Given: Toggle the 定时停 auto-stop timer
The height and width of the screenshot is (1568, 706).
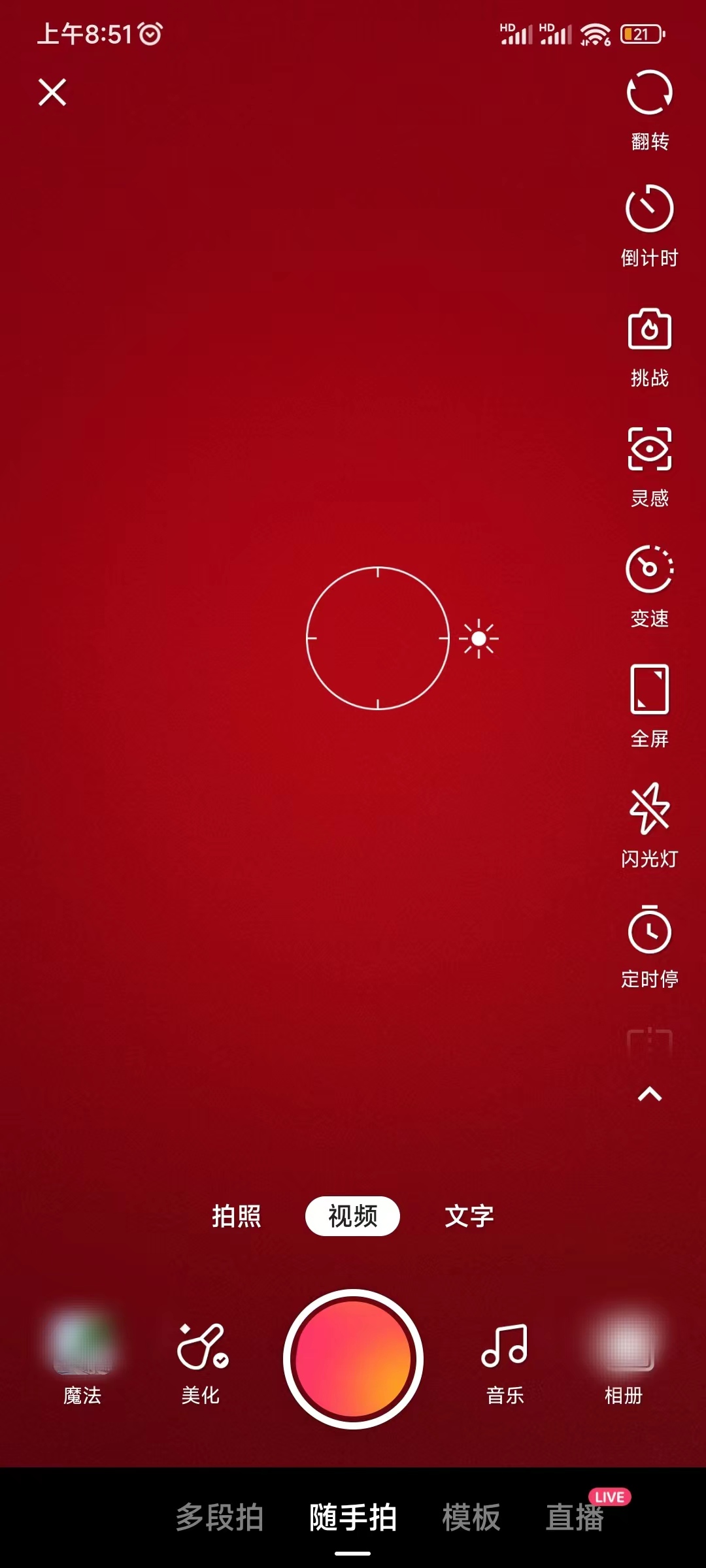Looking at the screenshot, I should [649, 931].
